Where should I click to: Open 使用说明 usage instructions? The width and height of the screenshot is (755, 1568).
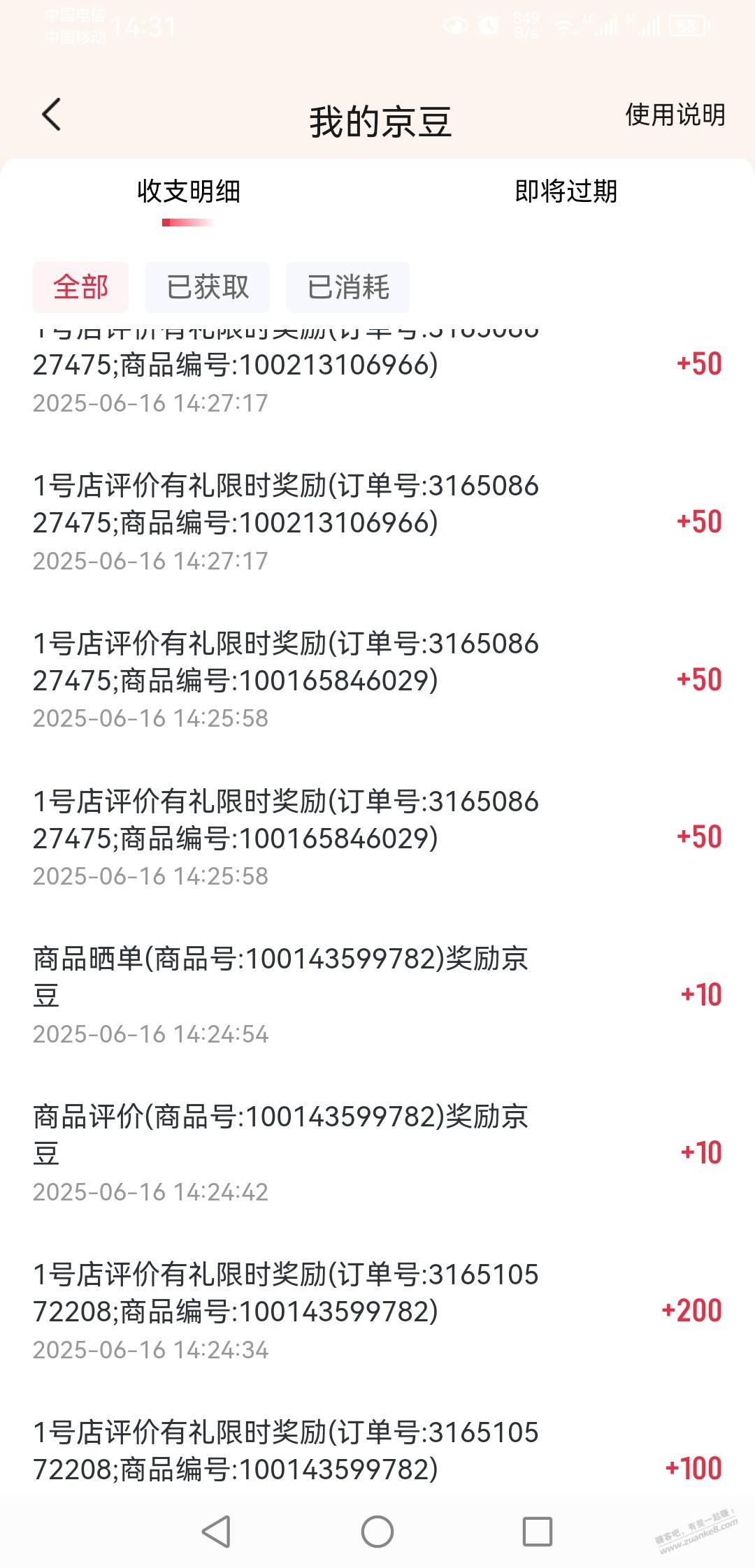coord(675,115)
